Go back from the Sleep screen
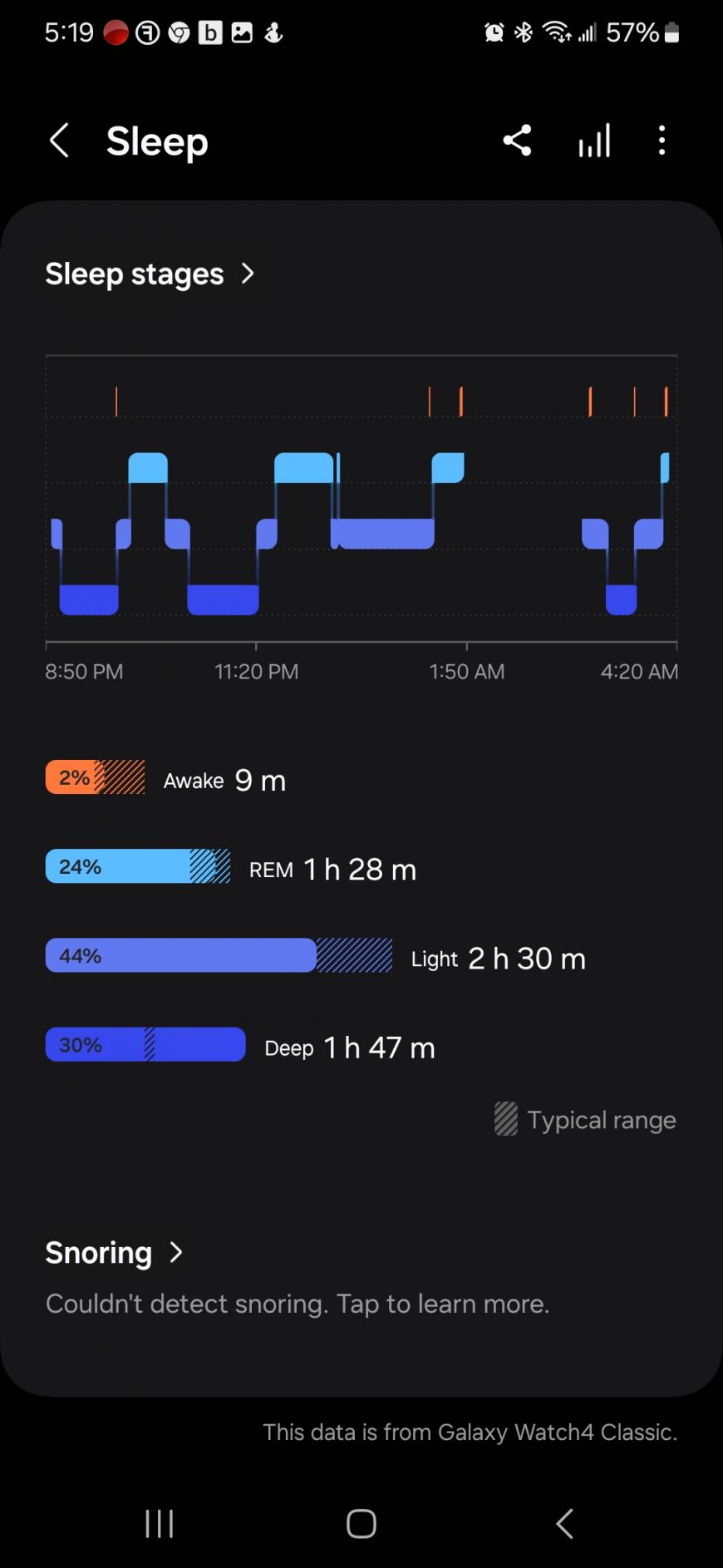Screen dimensions: 723x1568 click(59, 141)
